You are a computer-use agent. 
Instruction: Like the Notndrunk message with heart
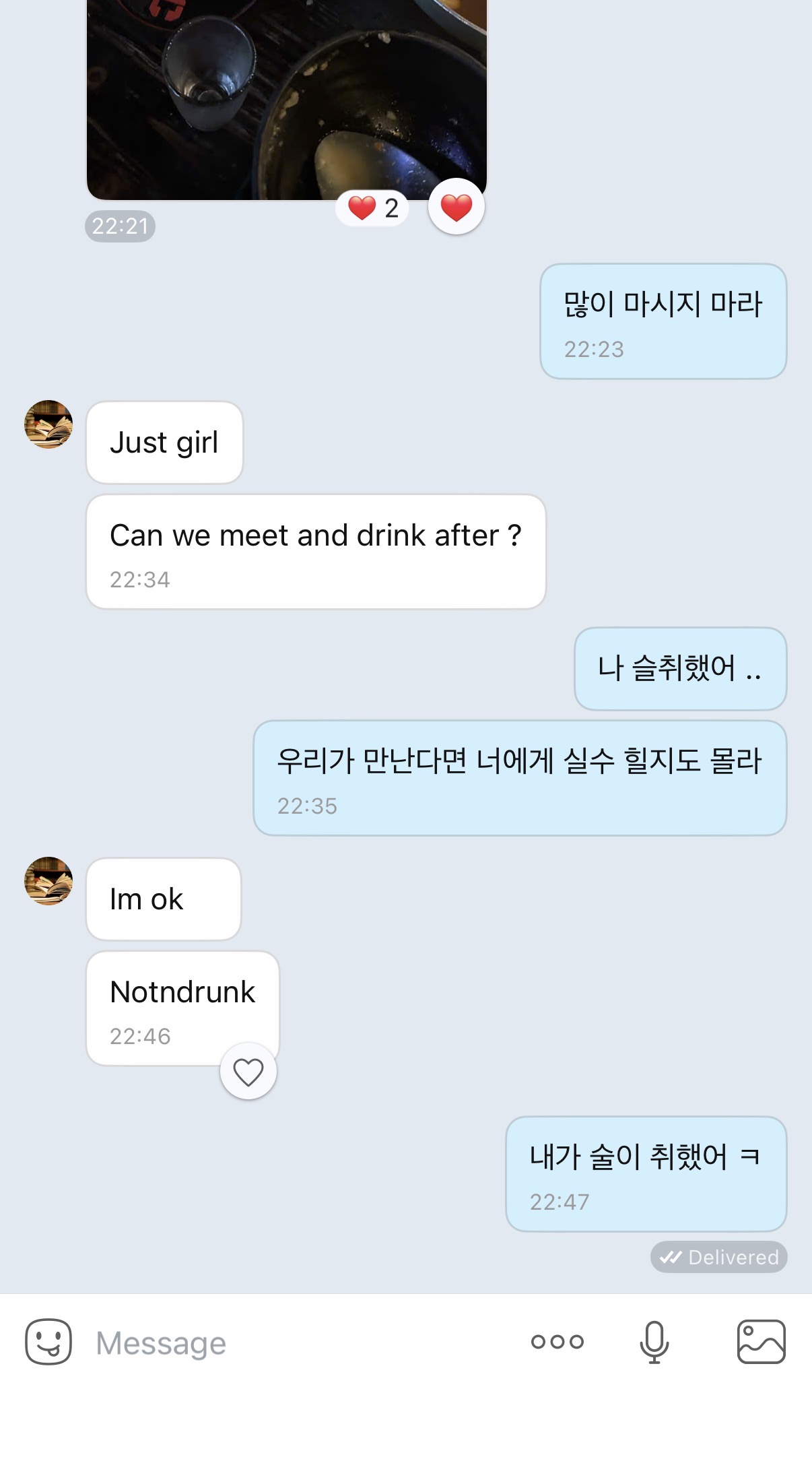click(x=248, y=1072)
